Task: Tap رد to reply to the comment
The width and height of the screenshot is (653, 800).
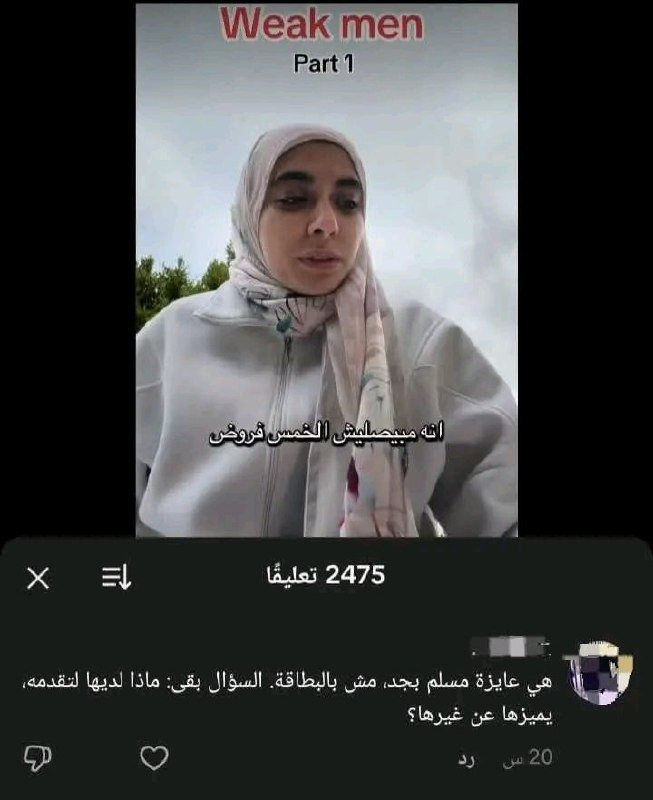Action: point(465,758)
